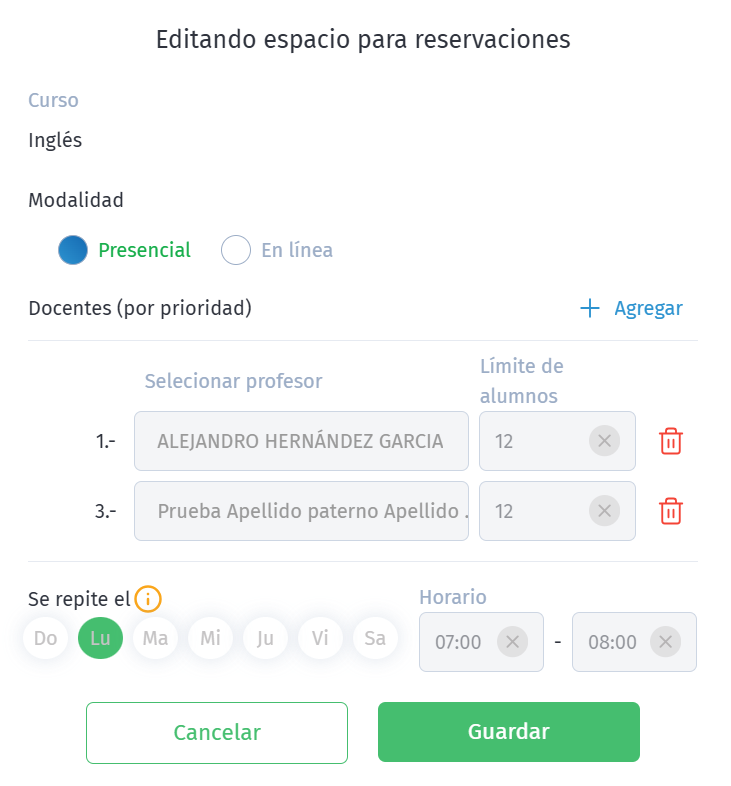Viewport: 731px width, 786px height.
Task: Toggle the Sa day button
Action: (x=375, y=638)
